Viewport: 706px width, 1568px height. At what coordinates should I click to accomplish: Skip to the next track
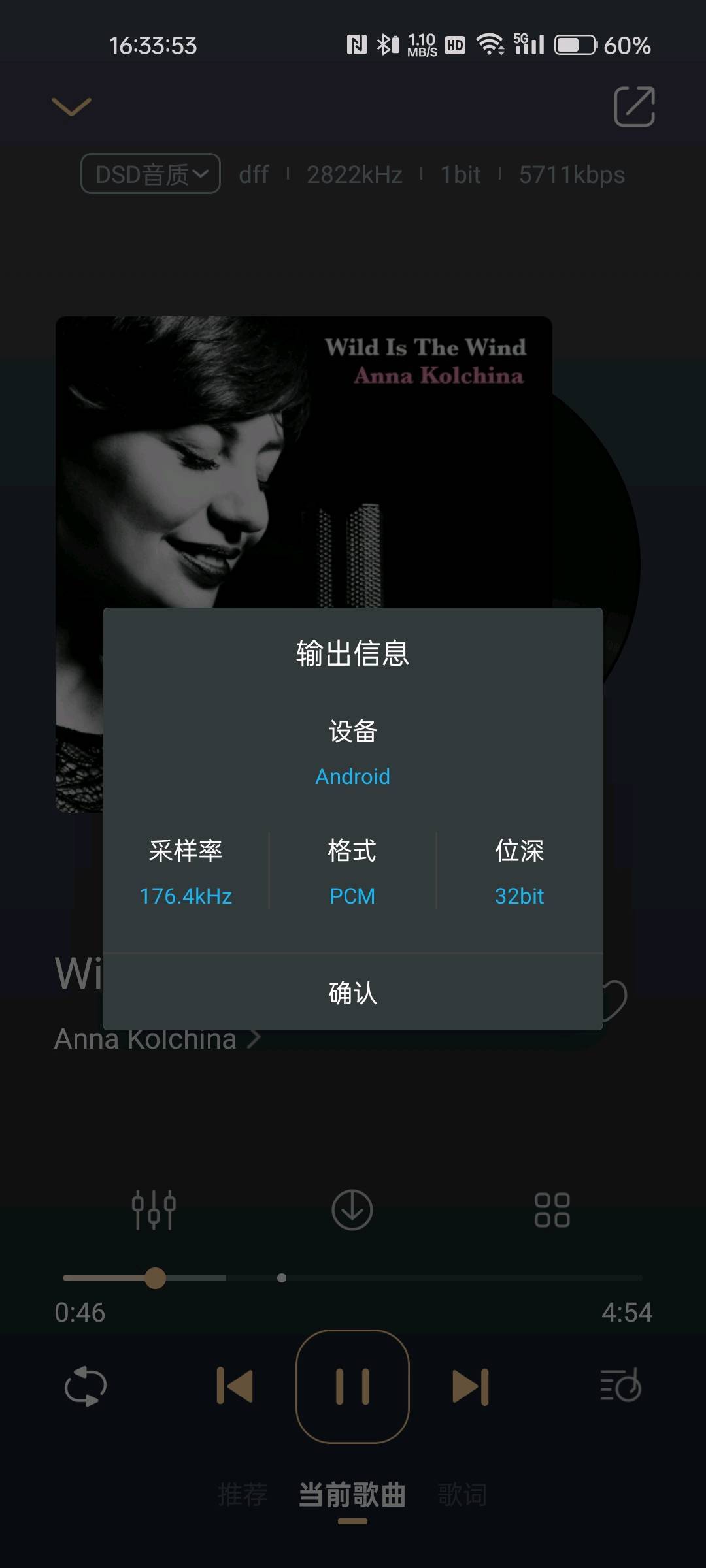pos(471,1386)
